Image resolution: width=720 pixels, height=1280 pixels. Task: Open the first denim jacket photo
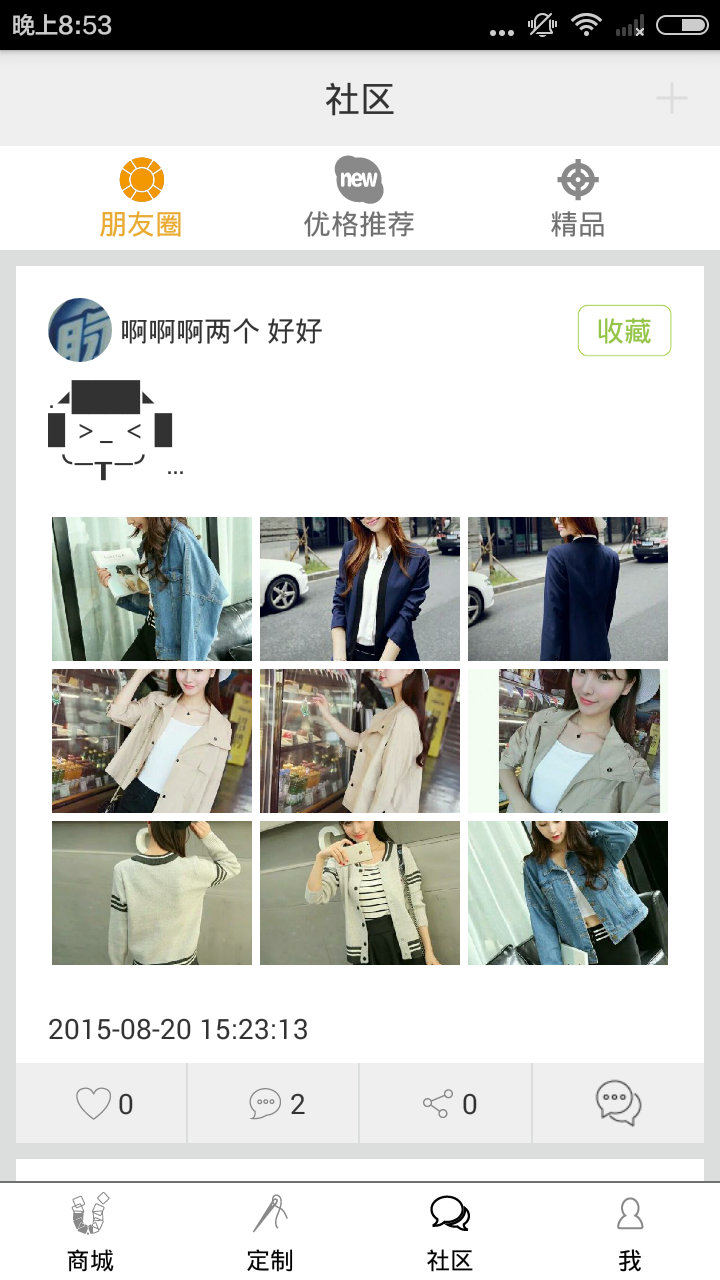coord(152,589)
